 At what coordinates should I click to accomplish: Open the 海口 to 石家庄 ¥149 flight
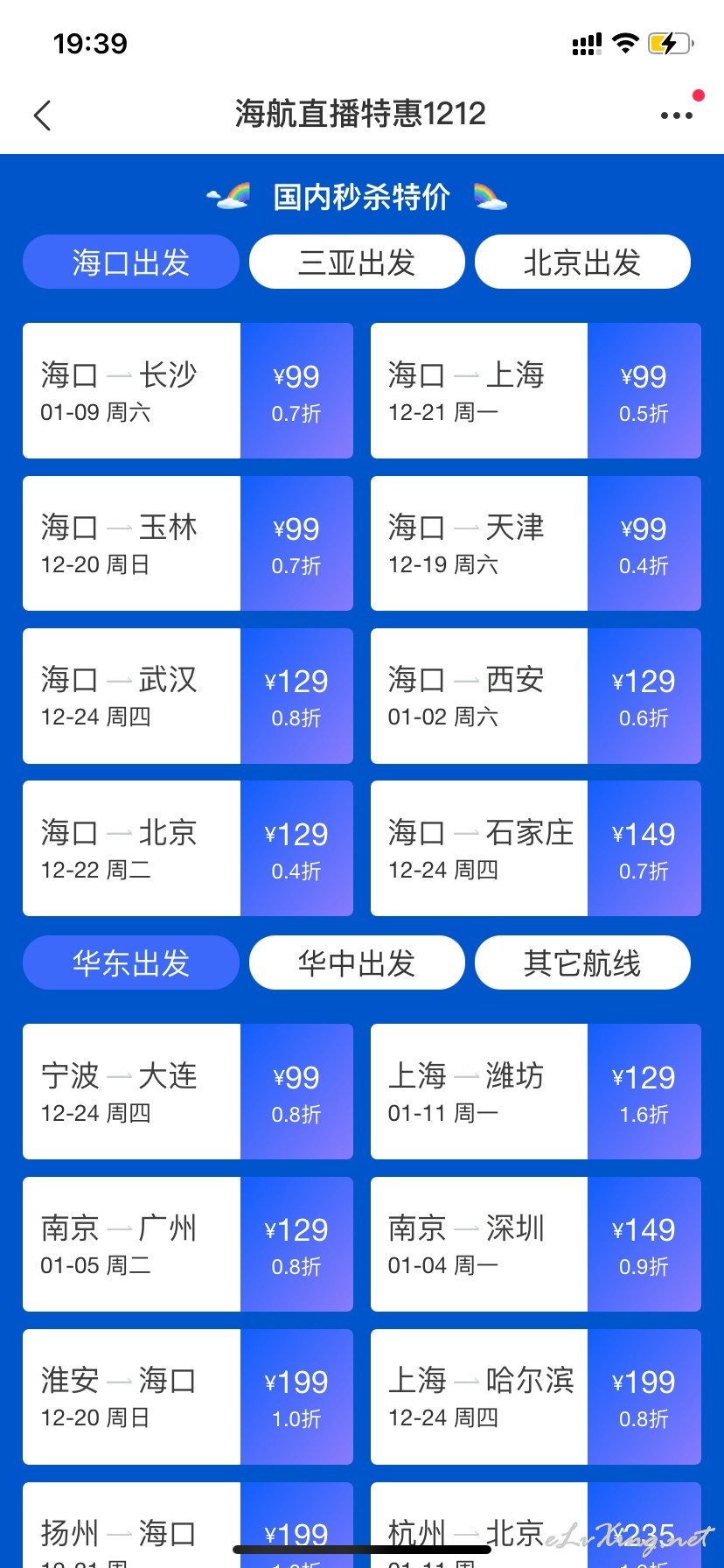[x=536, y=849]
